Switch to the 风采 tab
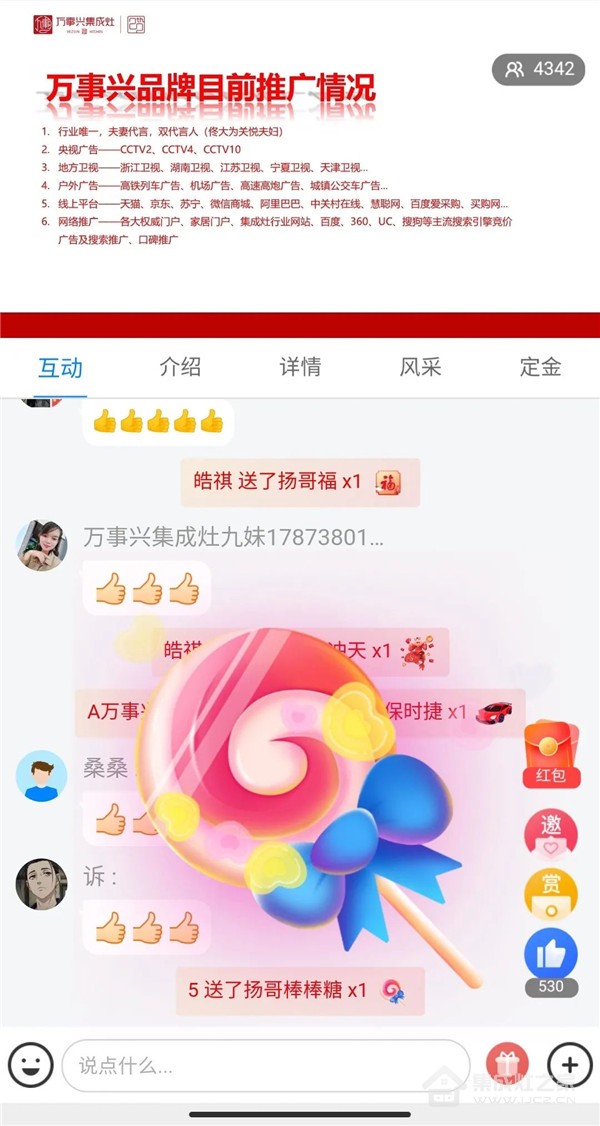The width and height of the screenshot is (600, 1126). (420, 367)
